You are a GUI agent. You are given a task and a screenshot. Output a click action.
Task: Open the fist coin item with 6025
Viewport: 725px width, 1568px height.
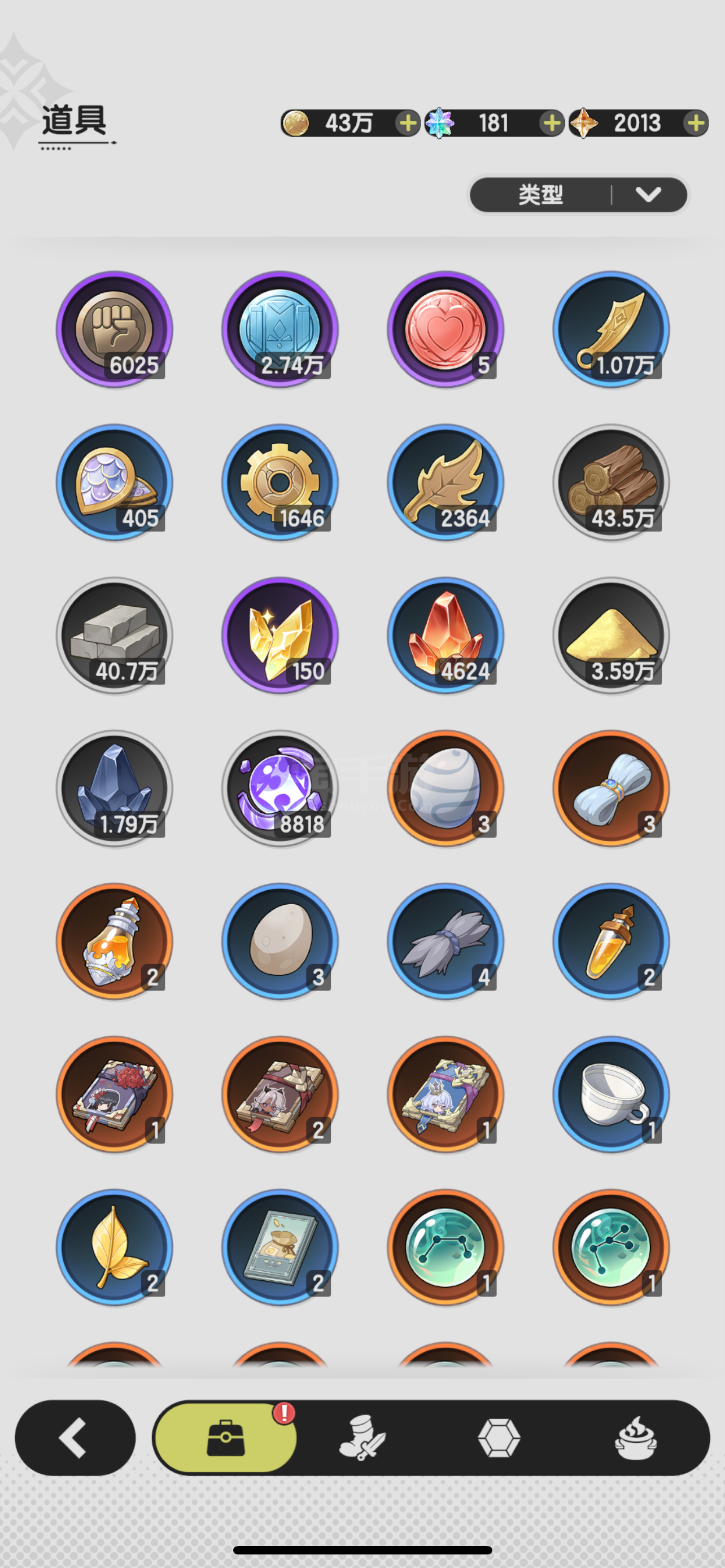click(x=115, y=329)
